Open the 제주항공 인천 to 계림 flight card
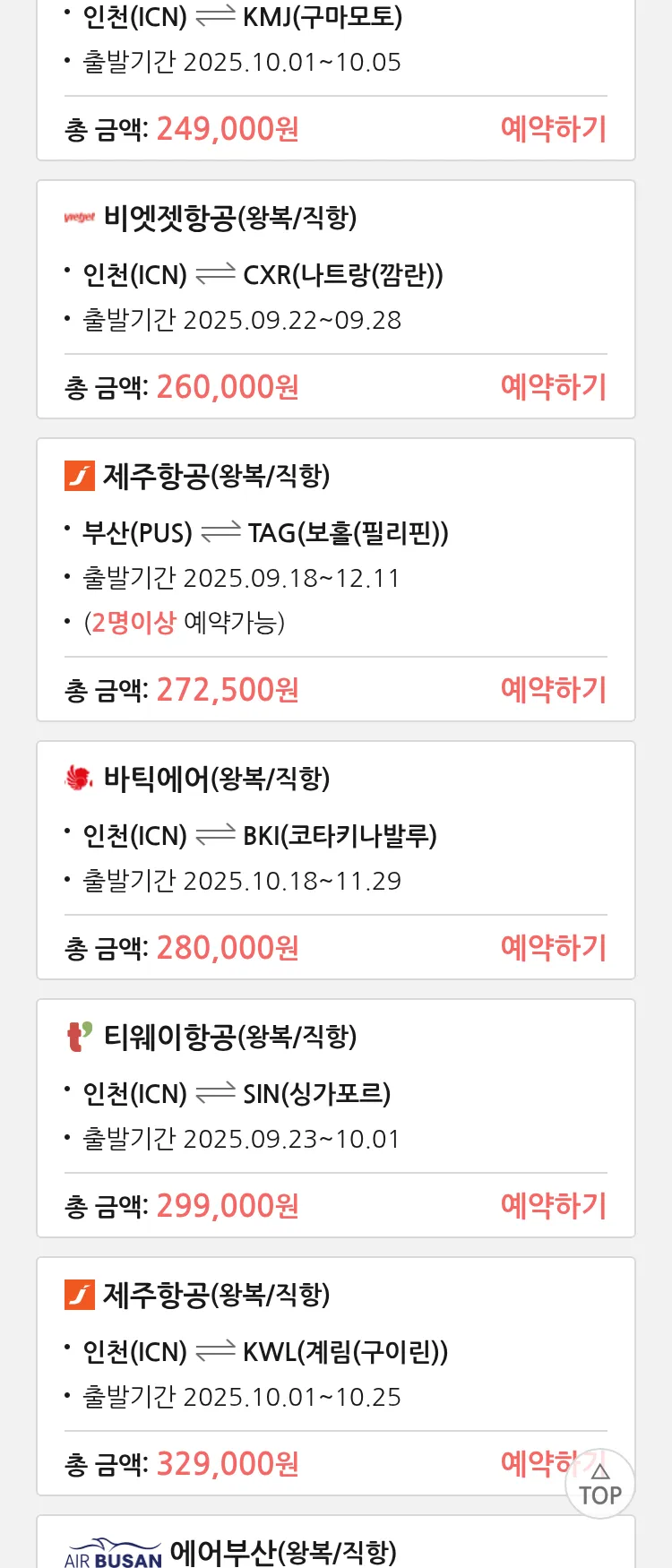 coord(269,1351)
